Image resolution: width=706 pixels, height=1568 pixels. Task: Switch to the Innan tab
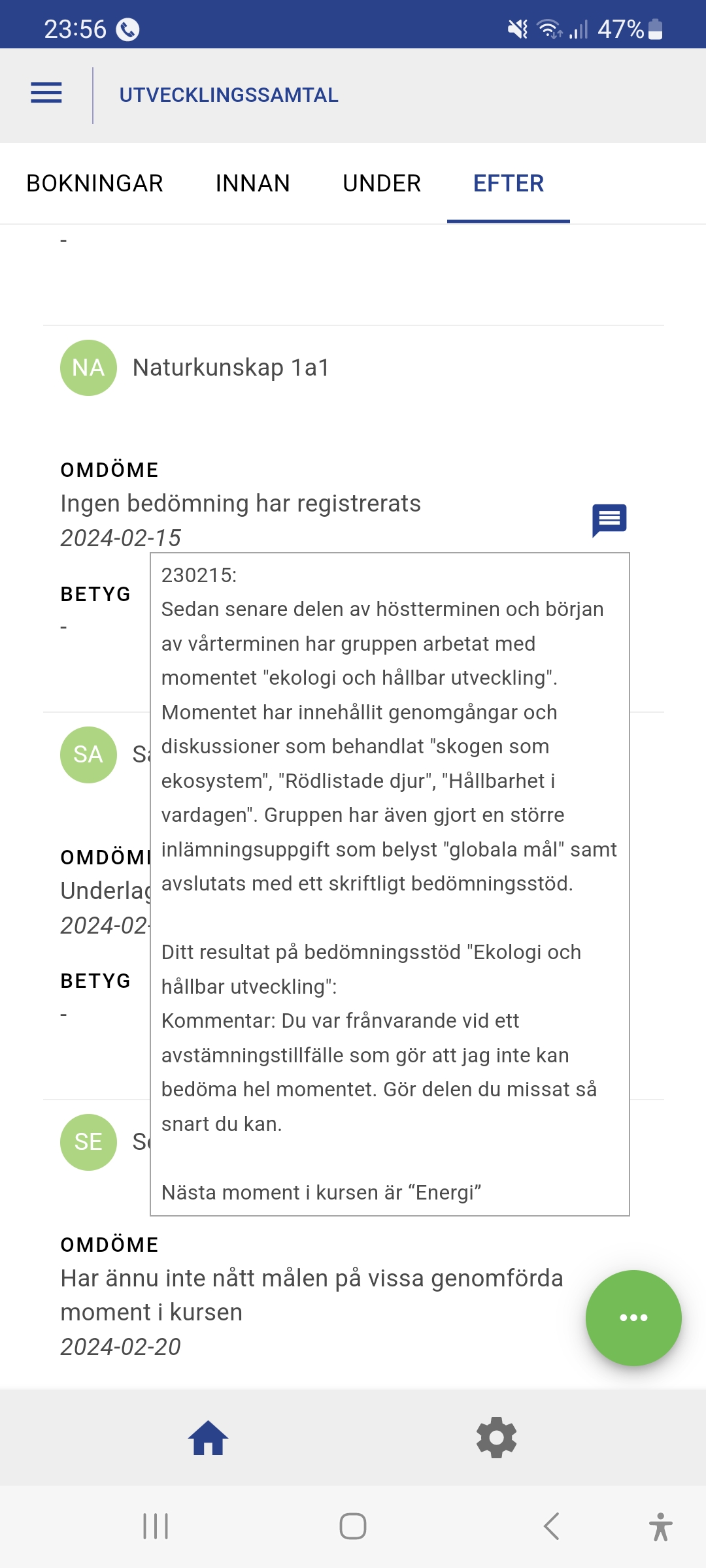[253, 184]
